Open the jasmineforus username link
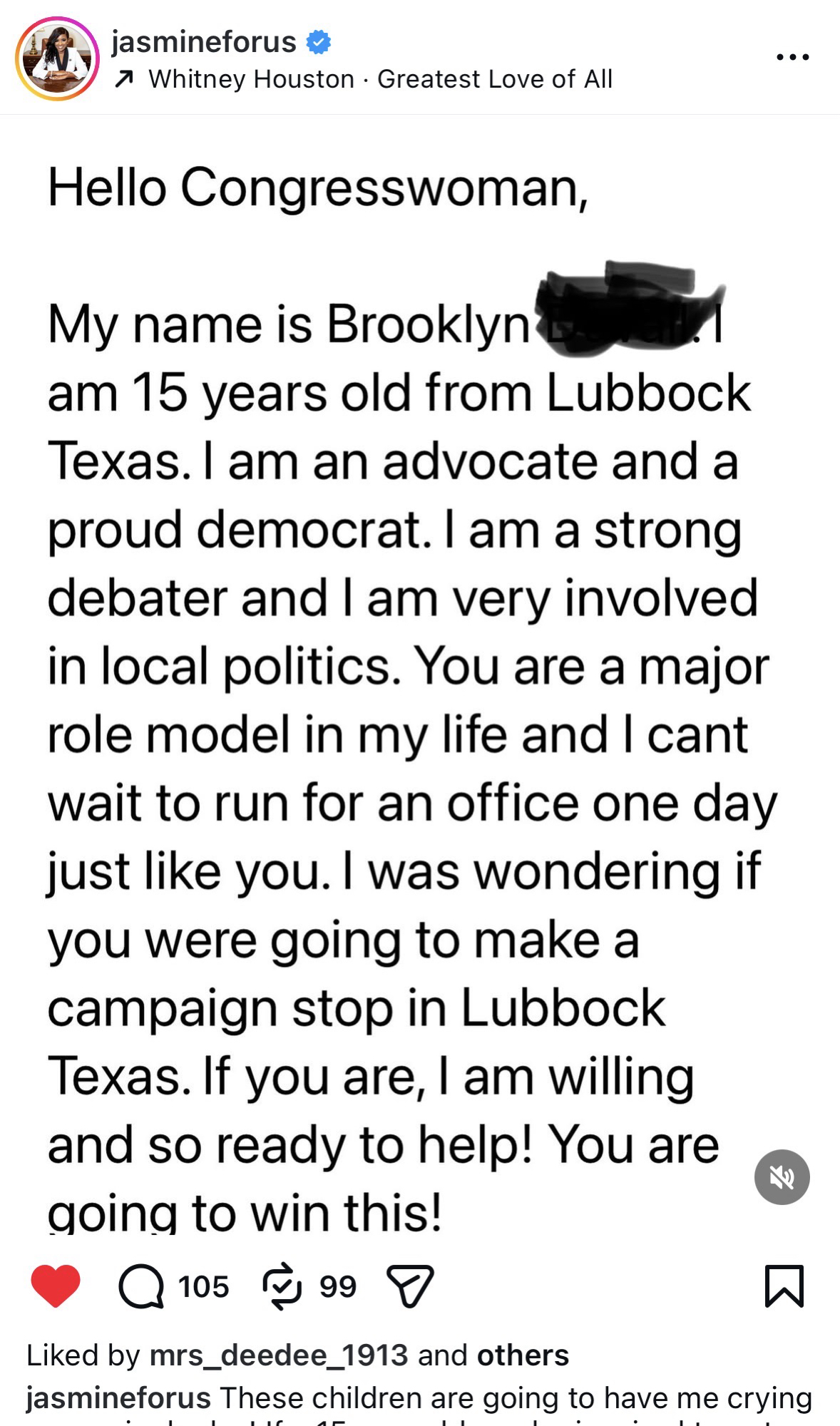Screen dimensions: 840x1426 coord(203,42)
